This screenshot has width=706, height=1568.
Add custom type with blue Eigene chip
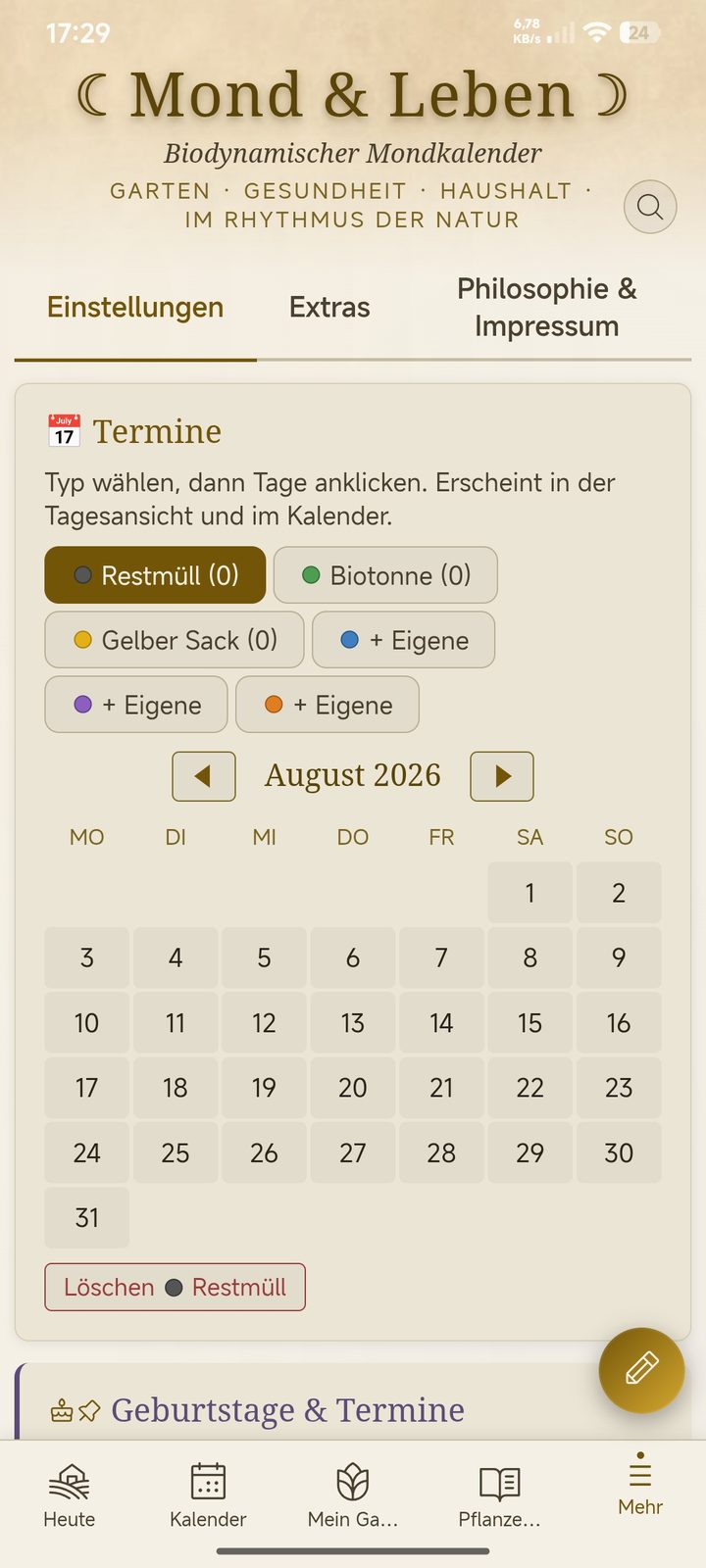pos(403,640)
